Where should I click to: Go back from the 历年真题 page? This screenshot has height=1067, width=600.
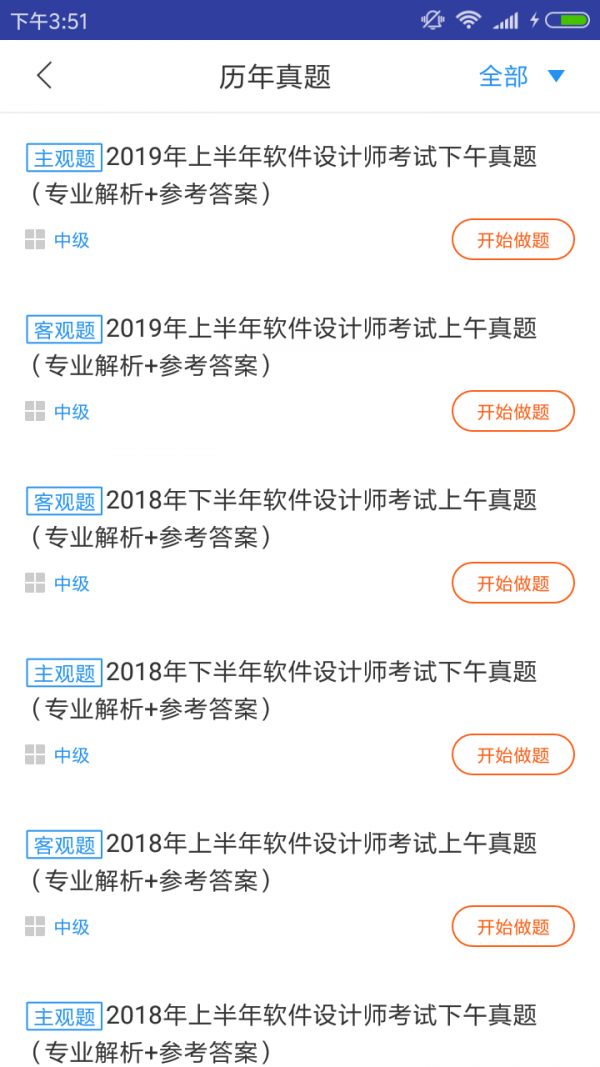pos(44,76)
